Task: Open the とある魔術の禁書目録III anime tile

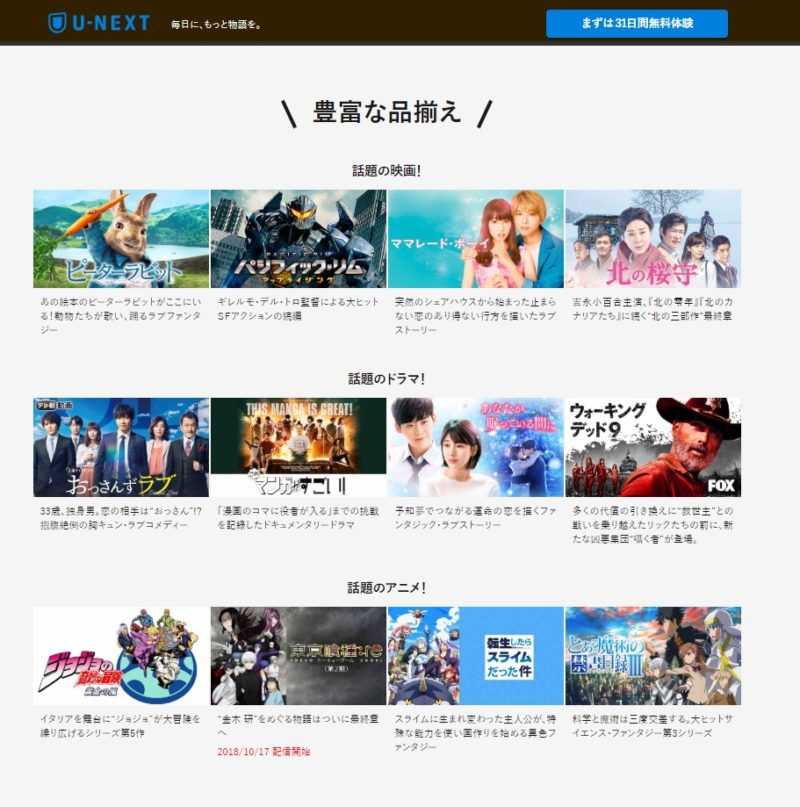Action: pyautogui.click(x=653, y=655)
